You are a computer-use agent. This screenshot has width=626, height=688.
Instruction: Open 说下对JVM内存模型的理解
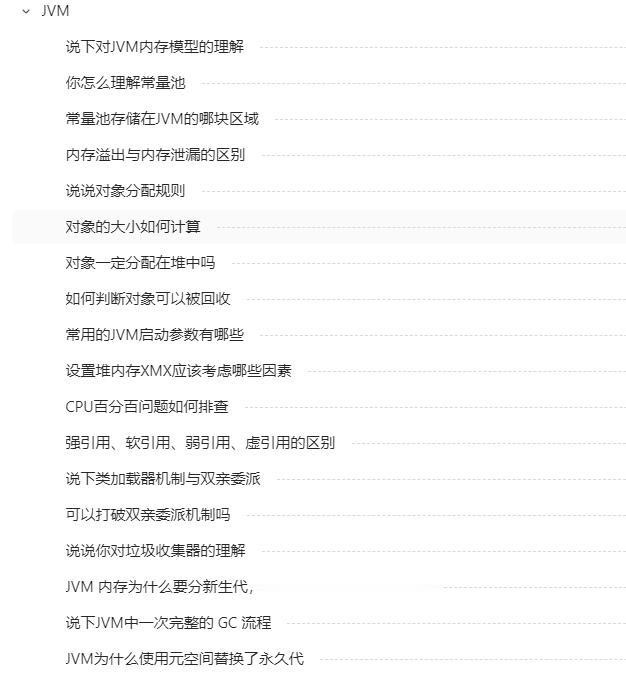154,47
